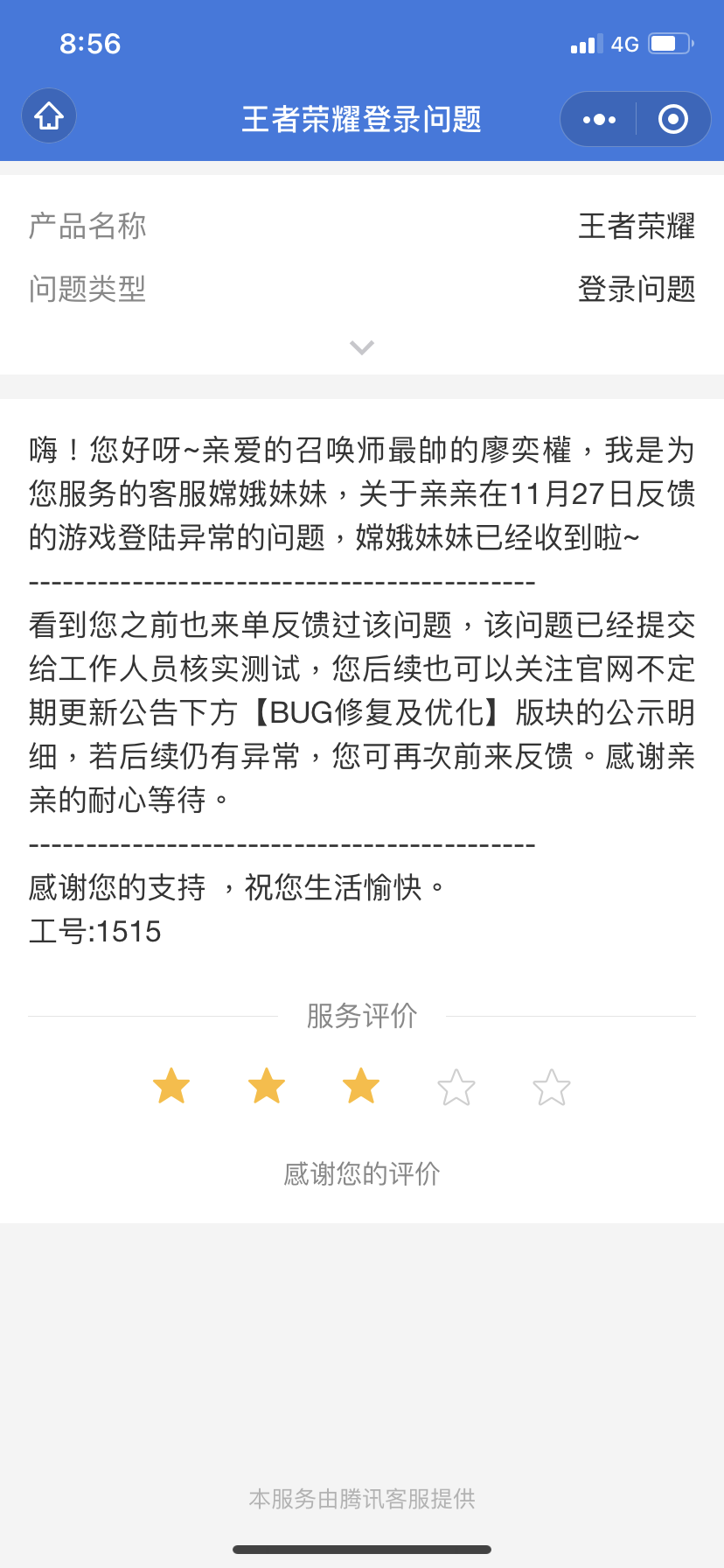Close the mini program
This screenshot has width=724, height=1568.
coord(672,119)
